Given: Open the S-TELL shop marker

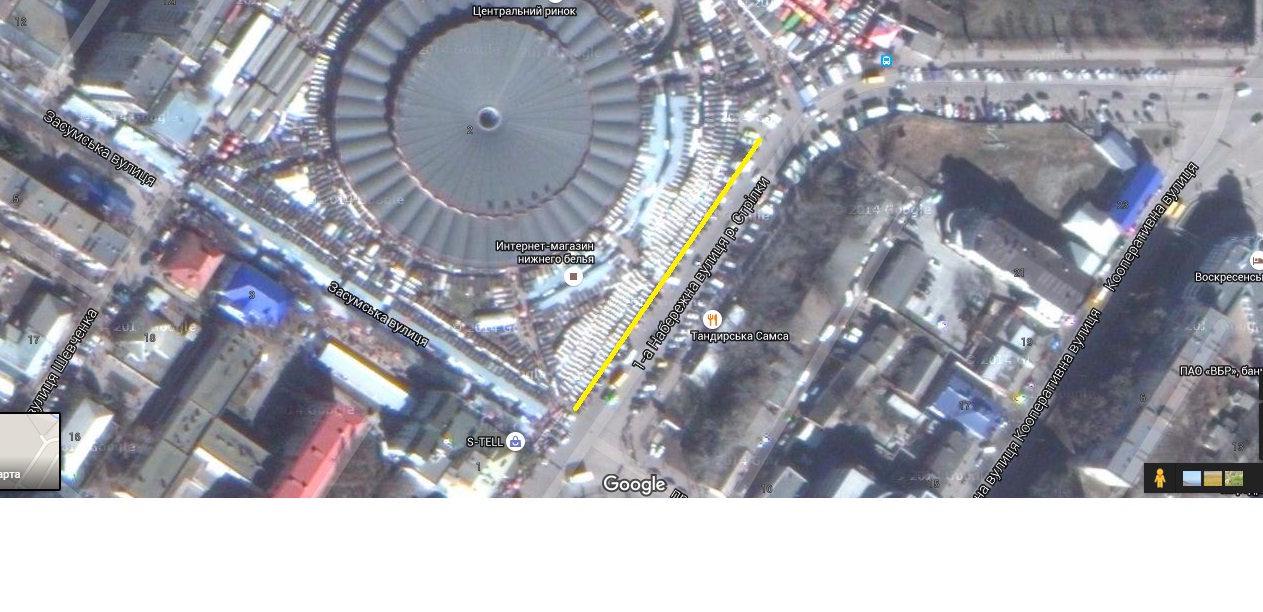Looking at the screenshot, I should click(515, 441).
